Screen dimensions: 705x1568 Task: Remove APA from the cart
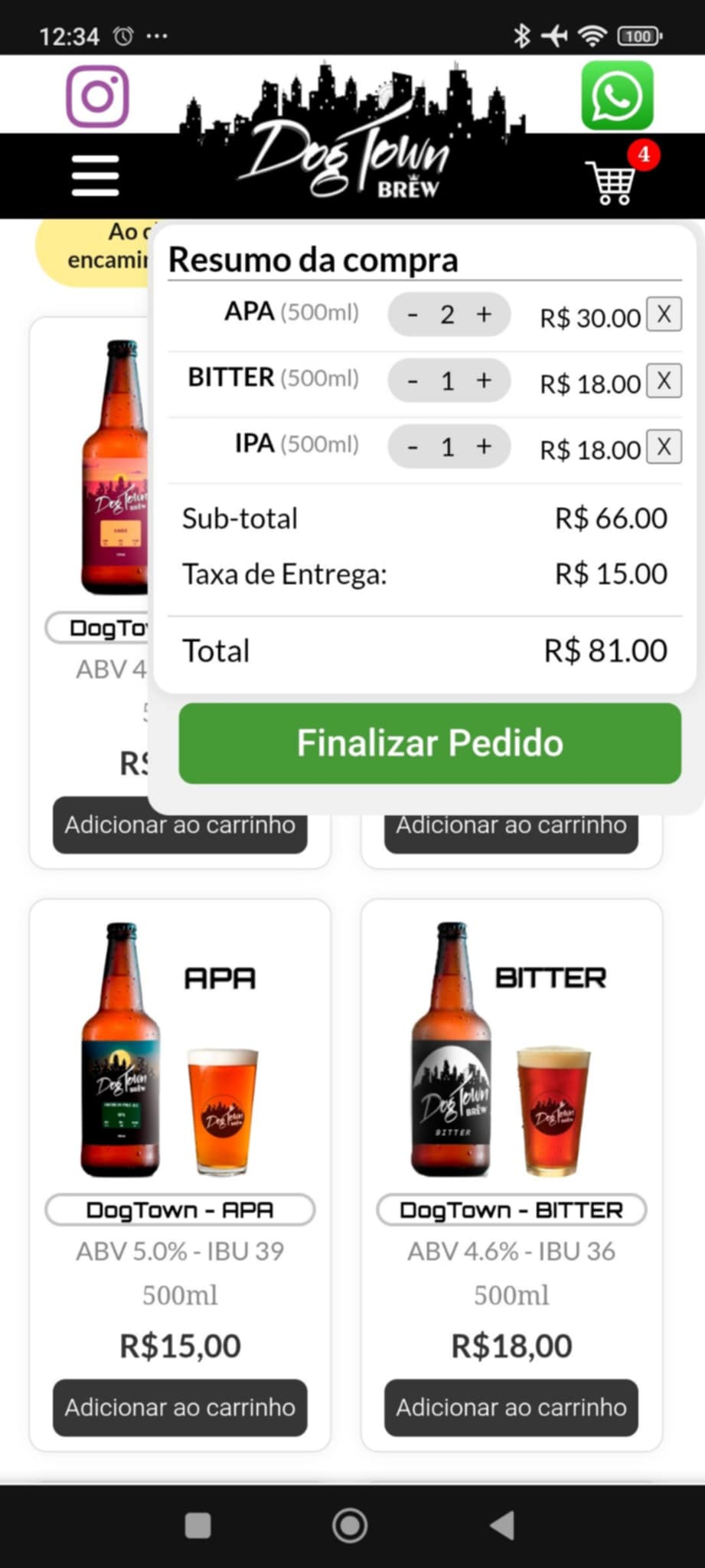(664, 314)
